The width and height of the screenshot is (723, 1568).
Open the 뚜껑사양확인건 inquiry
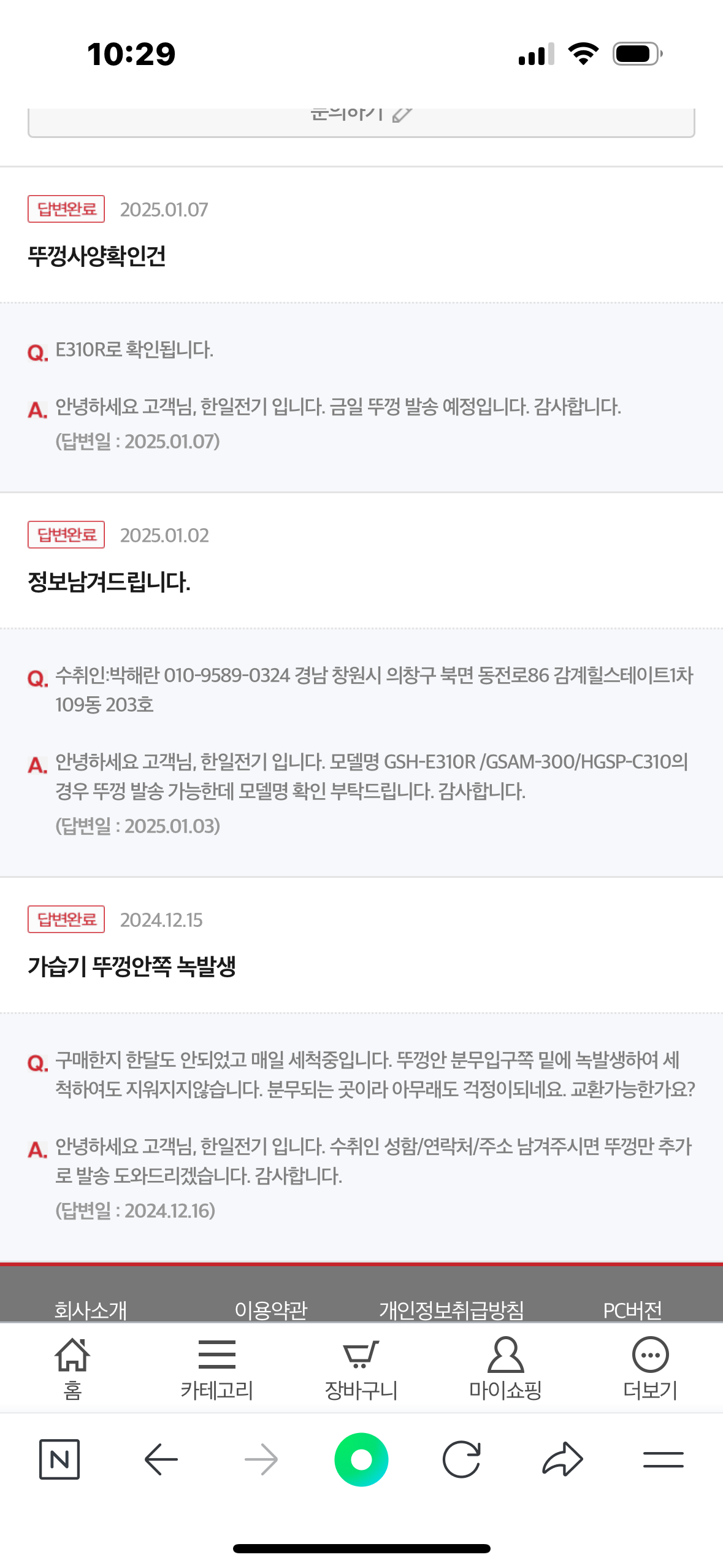tap(97, 256)
